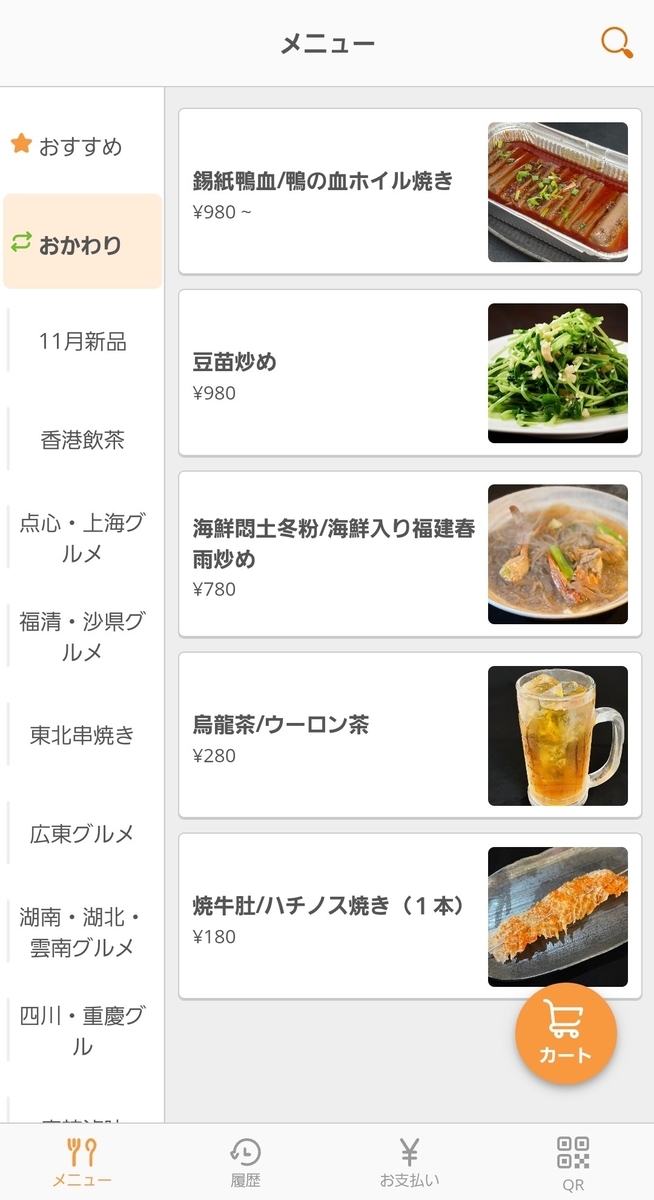Open the 香港飲茶 category

click(82, 440)
